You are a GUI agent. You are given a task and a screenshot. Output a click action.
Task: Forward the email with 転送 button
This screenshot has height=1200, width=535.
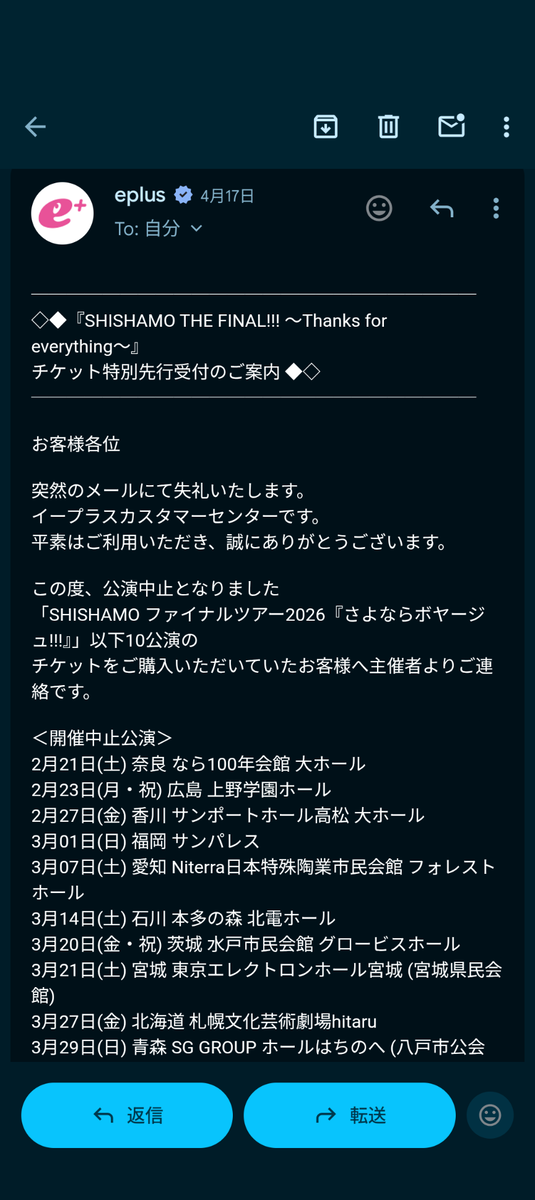349,1115
